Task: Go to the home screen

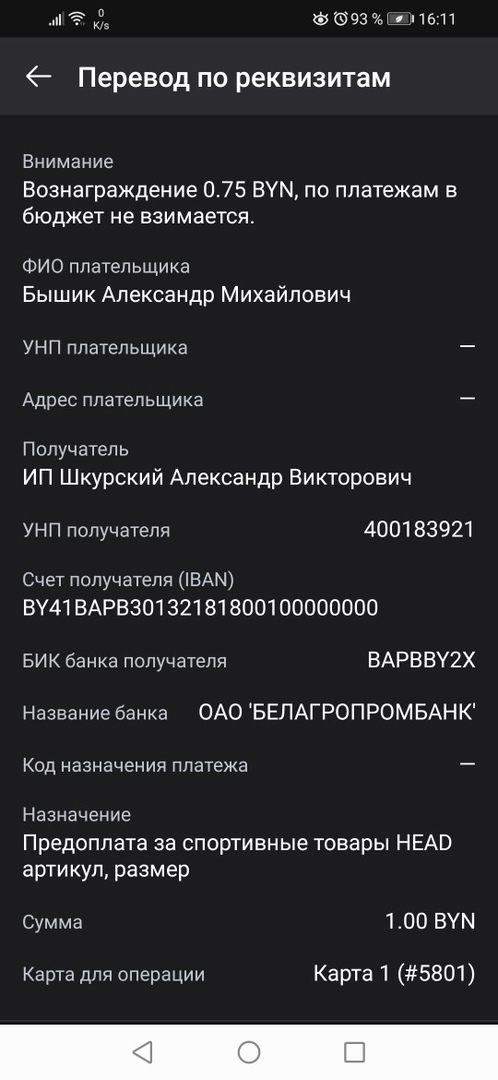Action: click(249, 1052)
